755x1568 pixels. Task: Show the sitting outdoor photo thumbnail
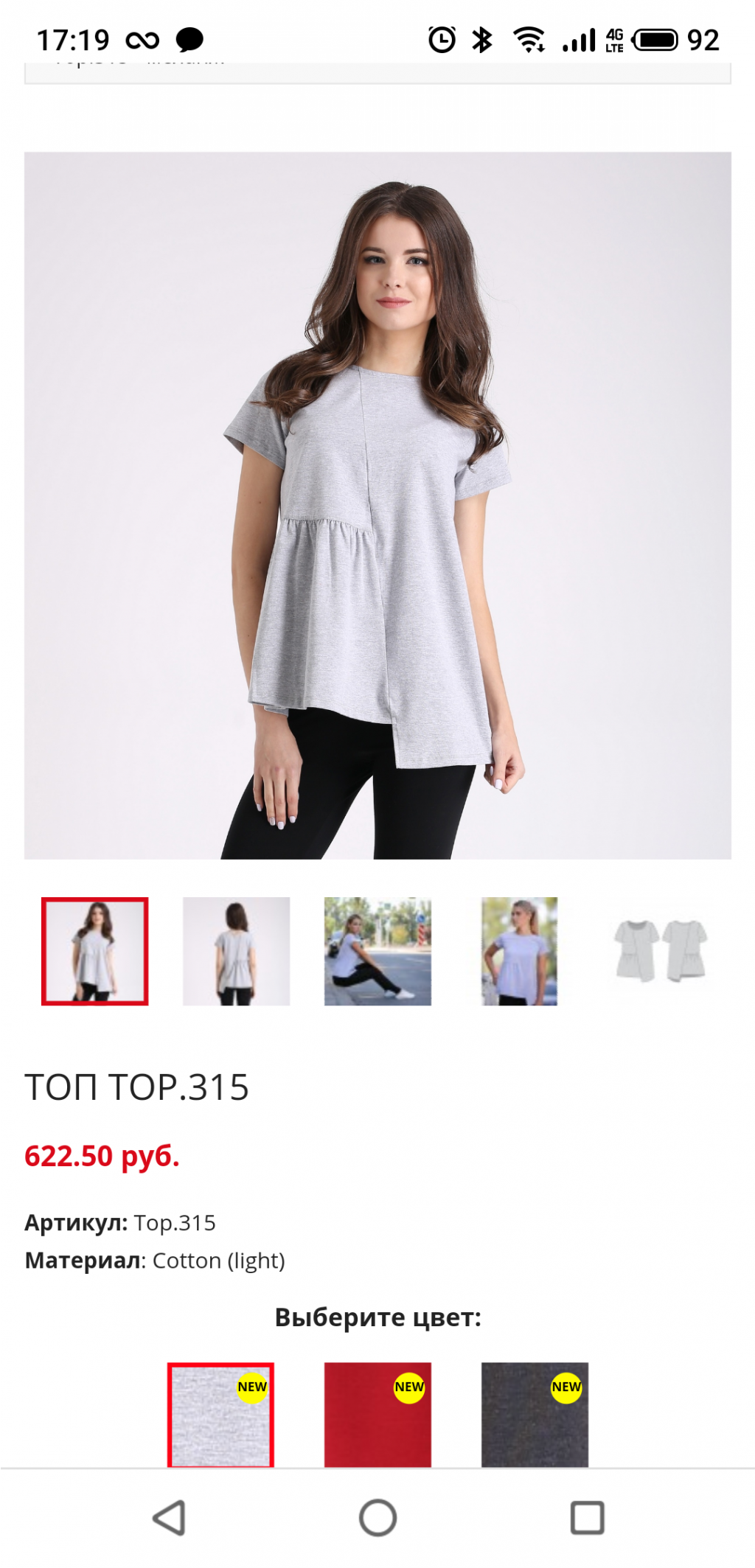(377, 951)
